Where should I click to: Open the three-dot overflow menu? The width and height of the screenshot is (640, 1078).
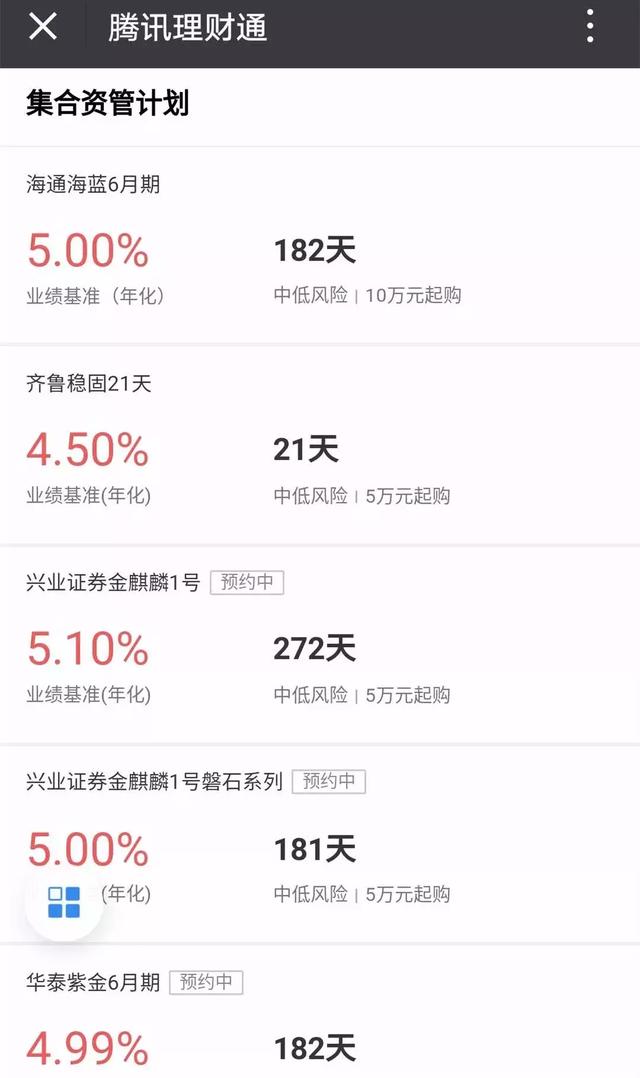[x=590, y=27]
